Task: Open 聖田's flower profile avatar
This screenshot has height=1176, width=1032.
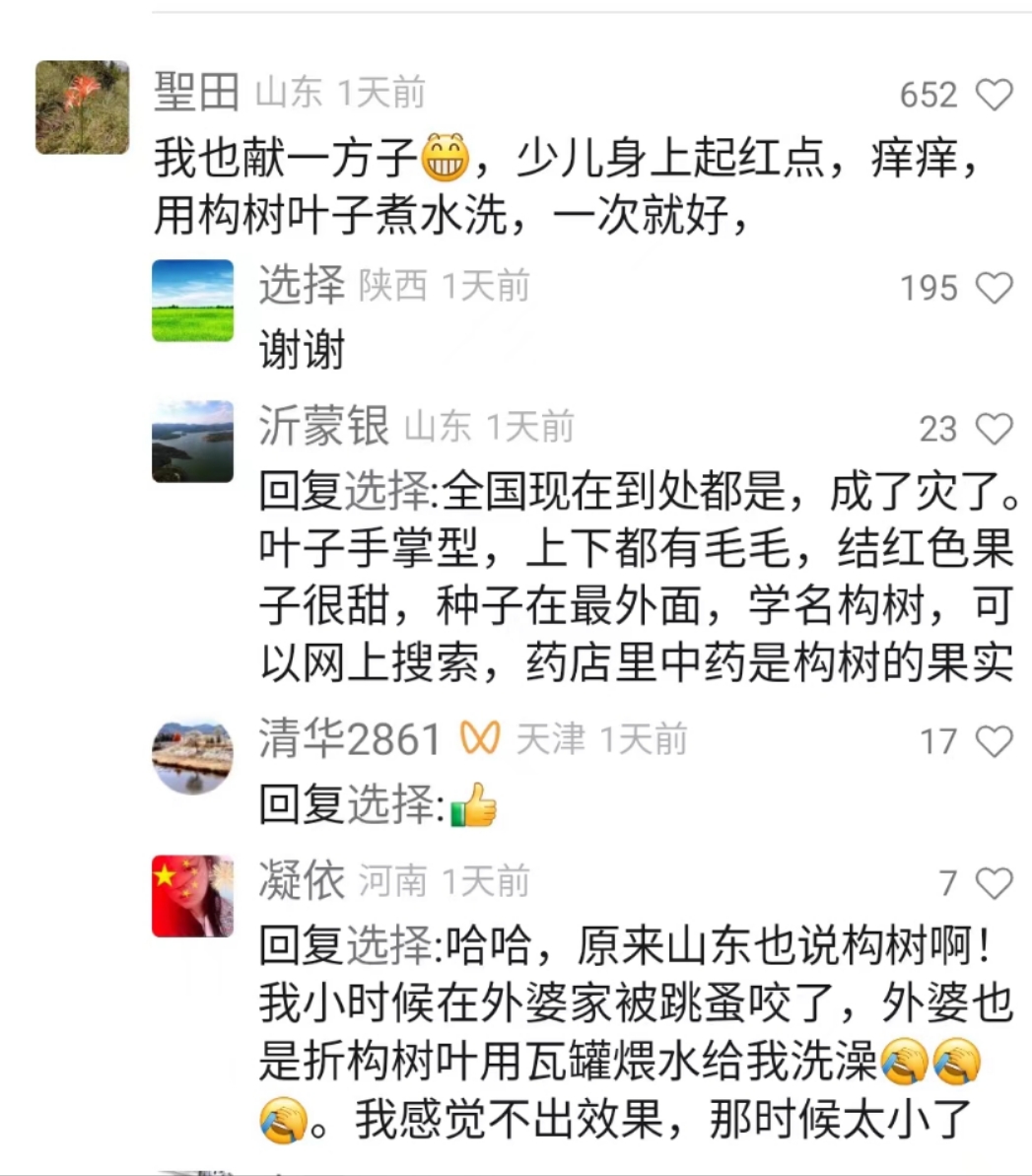Action: coord(82,106)
